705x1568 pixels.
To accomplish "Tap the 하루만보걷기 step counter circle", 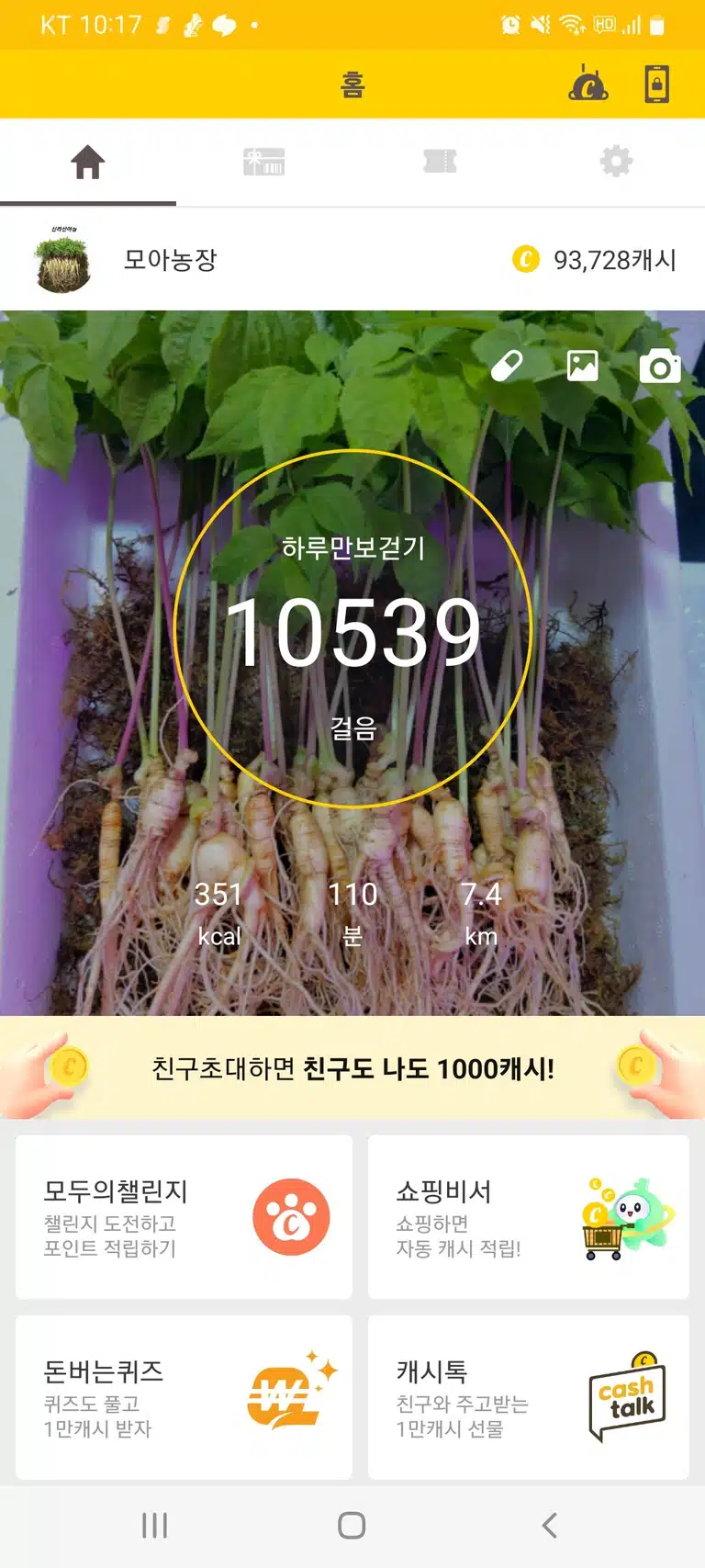I will pyautogui.click(x=352, y=629).
